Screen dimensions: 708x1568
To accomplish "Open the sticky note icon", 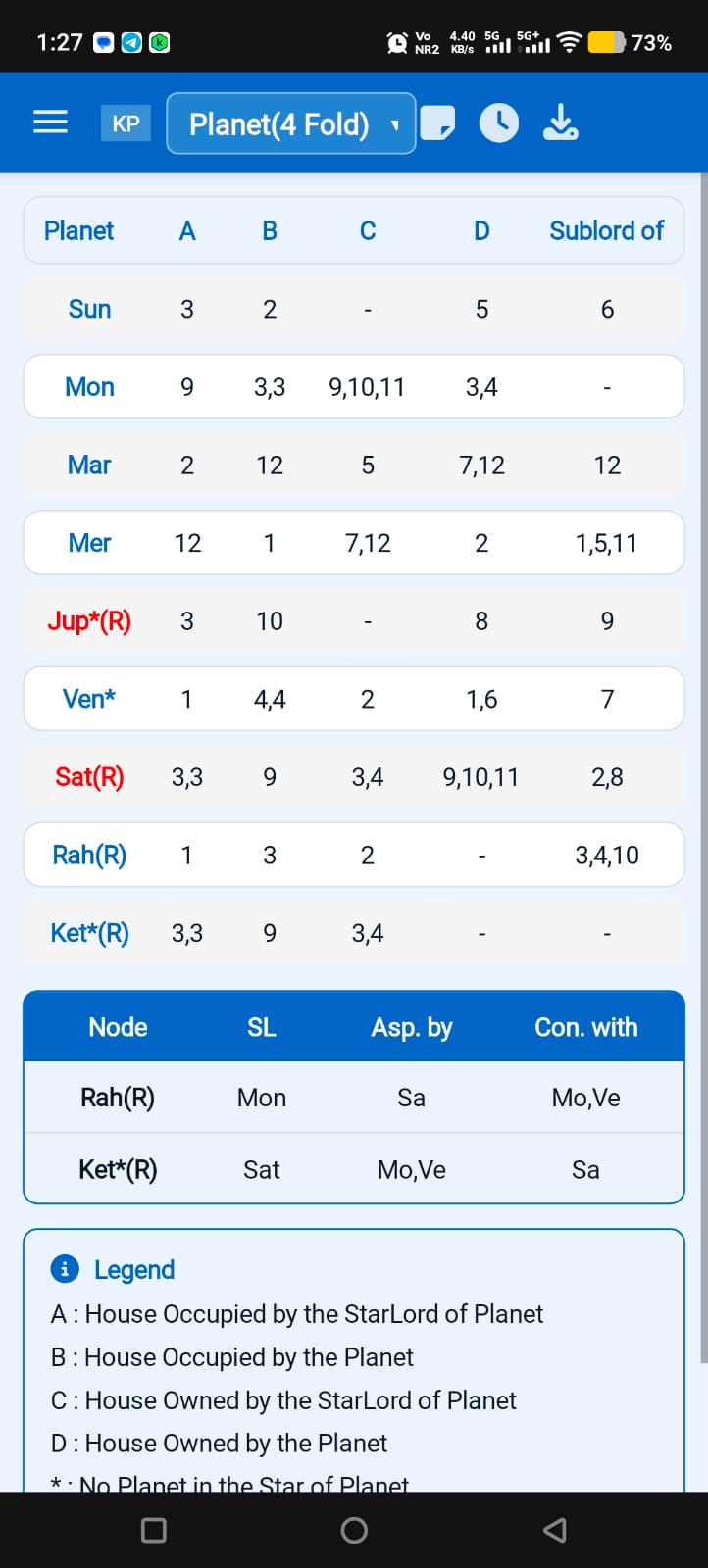I will (437, 123).
